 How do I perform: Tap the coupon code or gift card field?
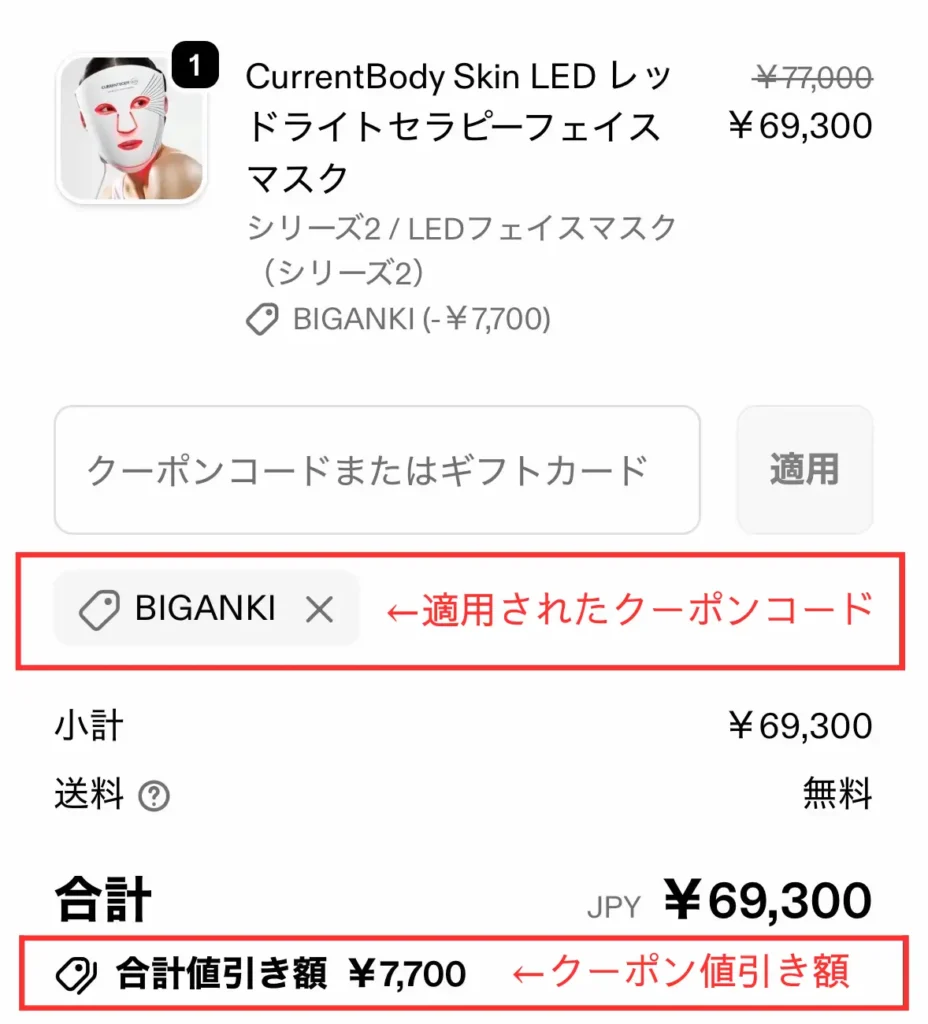pyautogui.click(x=377, y=470)
